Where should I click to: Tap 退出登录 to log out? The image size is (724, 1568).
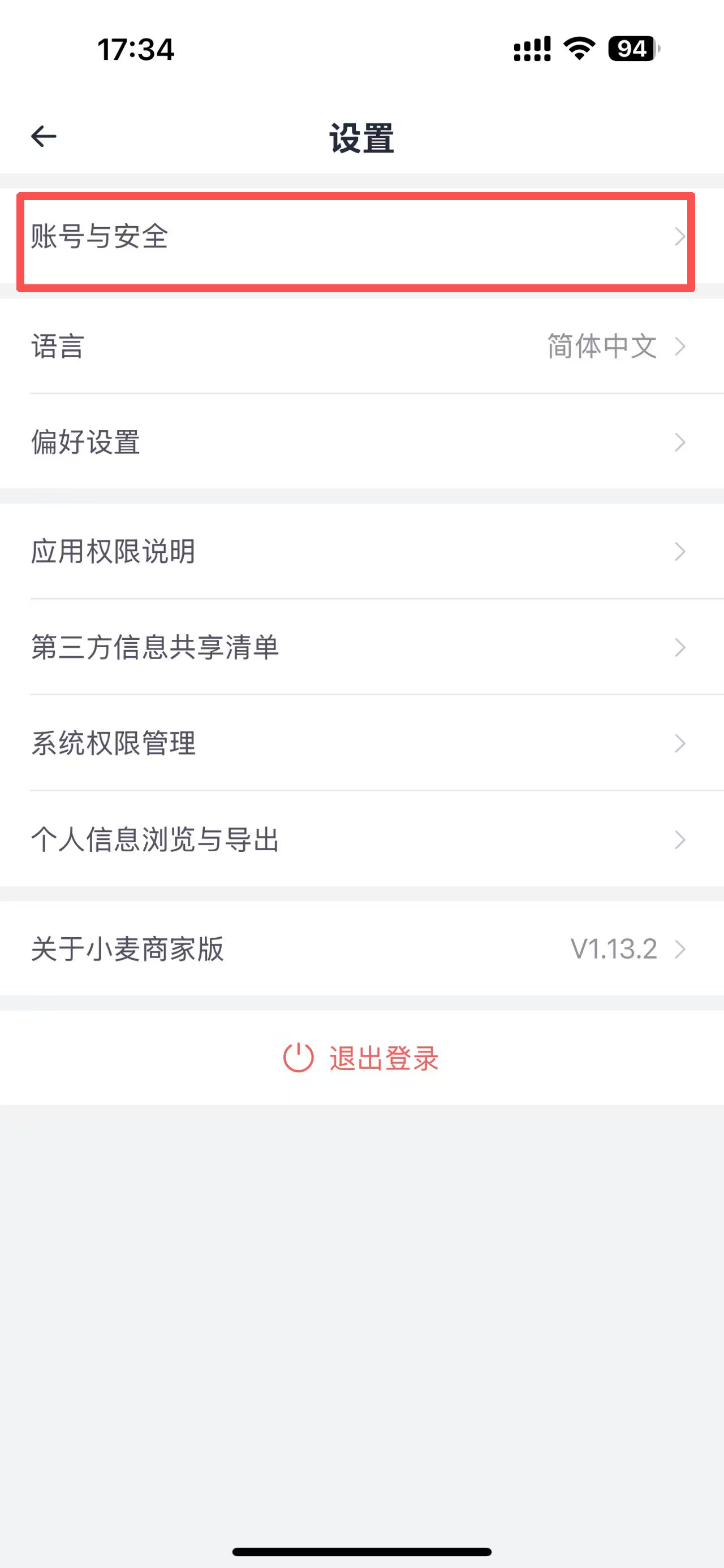(x=361, y=1058)
